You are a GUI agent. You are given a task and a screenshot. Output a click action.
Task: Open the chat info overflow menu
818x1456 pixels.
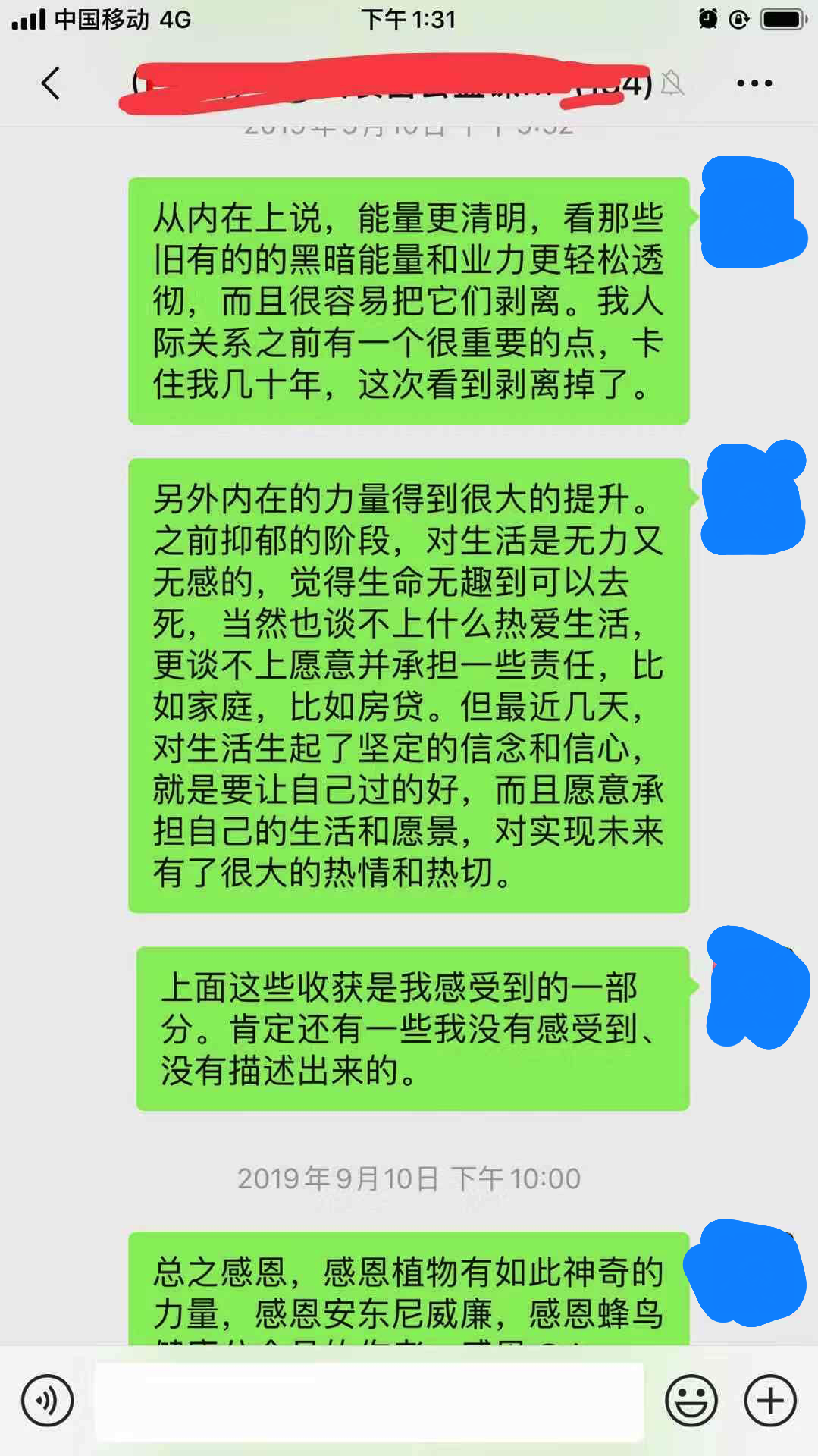pos(754,83)
